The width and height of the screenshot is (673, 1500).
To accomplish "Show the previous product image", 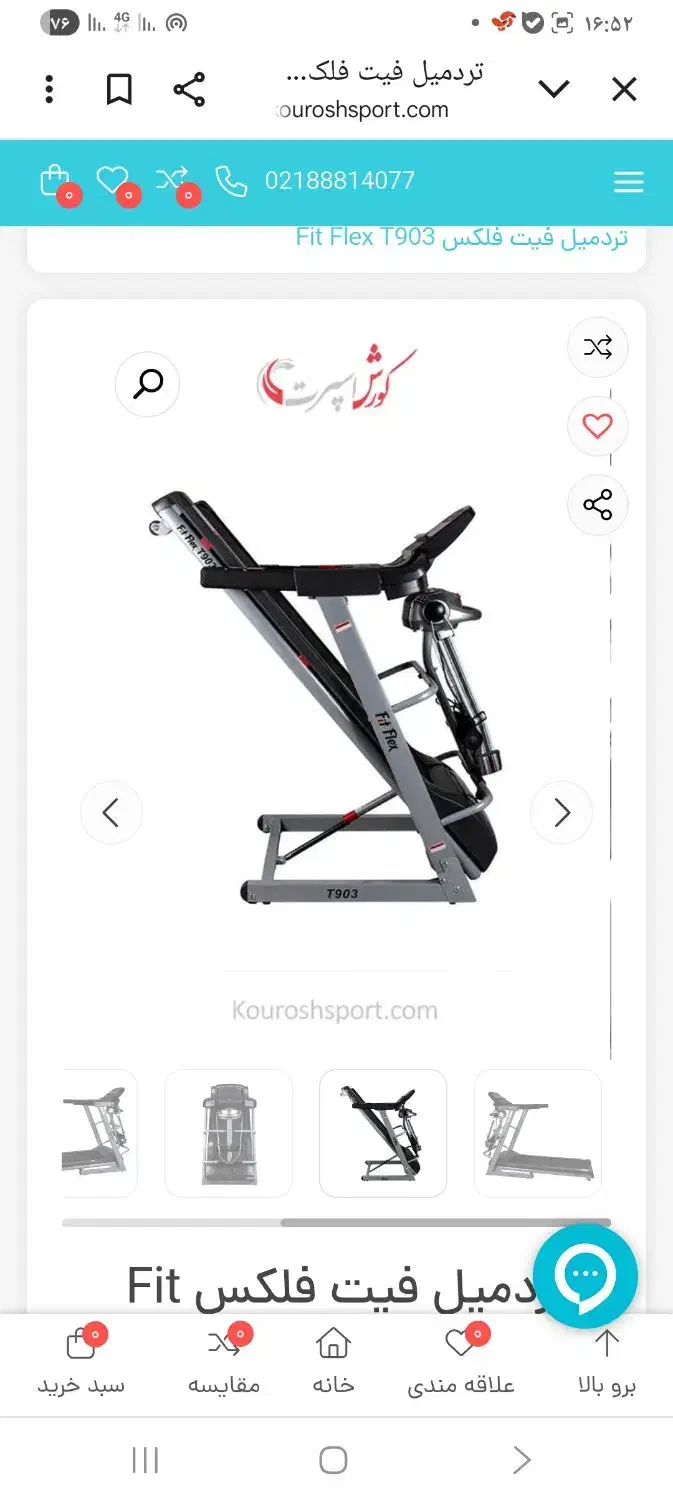I will 111,813.
